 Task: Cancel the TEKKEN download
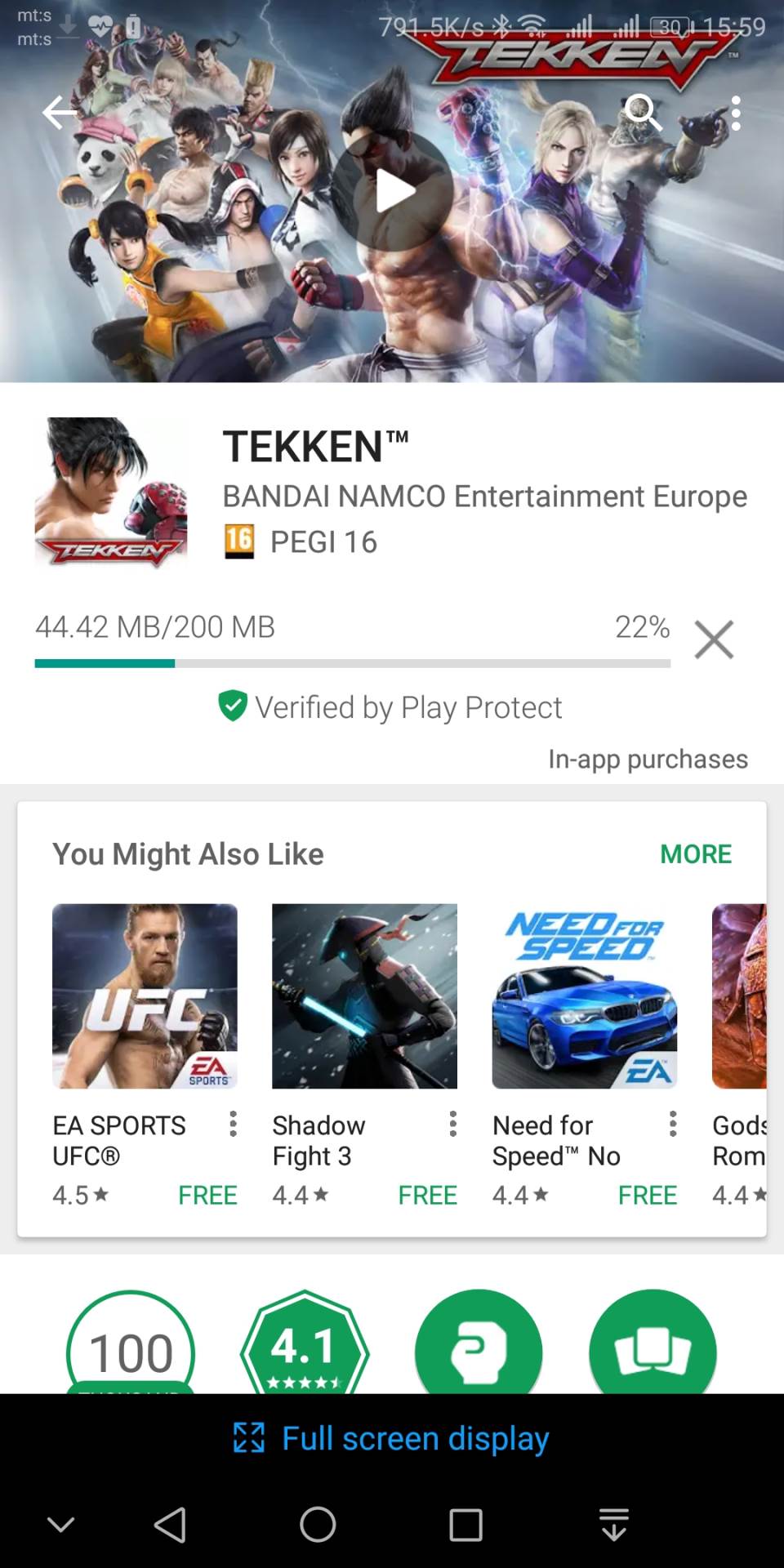tap(714, 639)
